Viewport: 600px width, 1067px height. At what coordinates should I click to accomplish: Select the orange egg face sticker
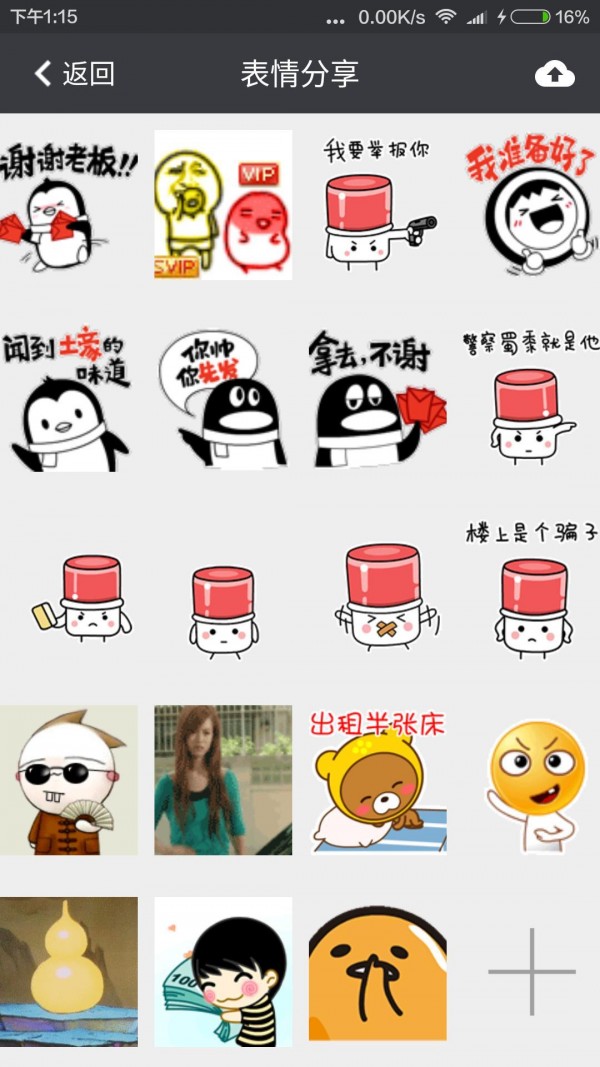tap(377, 971)
